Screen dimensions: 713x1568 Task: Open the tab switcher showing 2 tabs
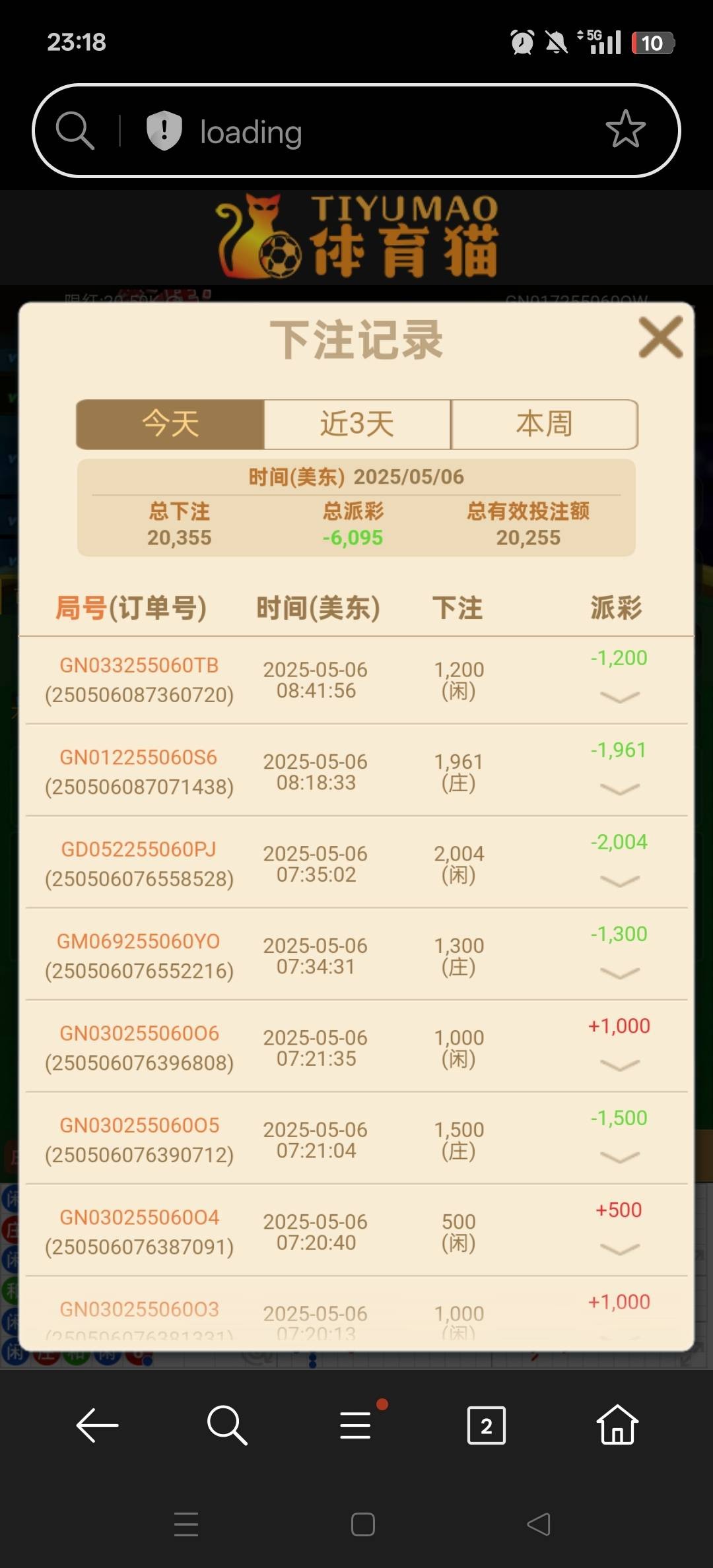[x=486, y=1425]
